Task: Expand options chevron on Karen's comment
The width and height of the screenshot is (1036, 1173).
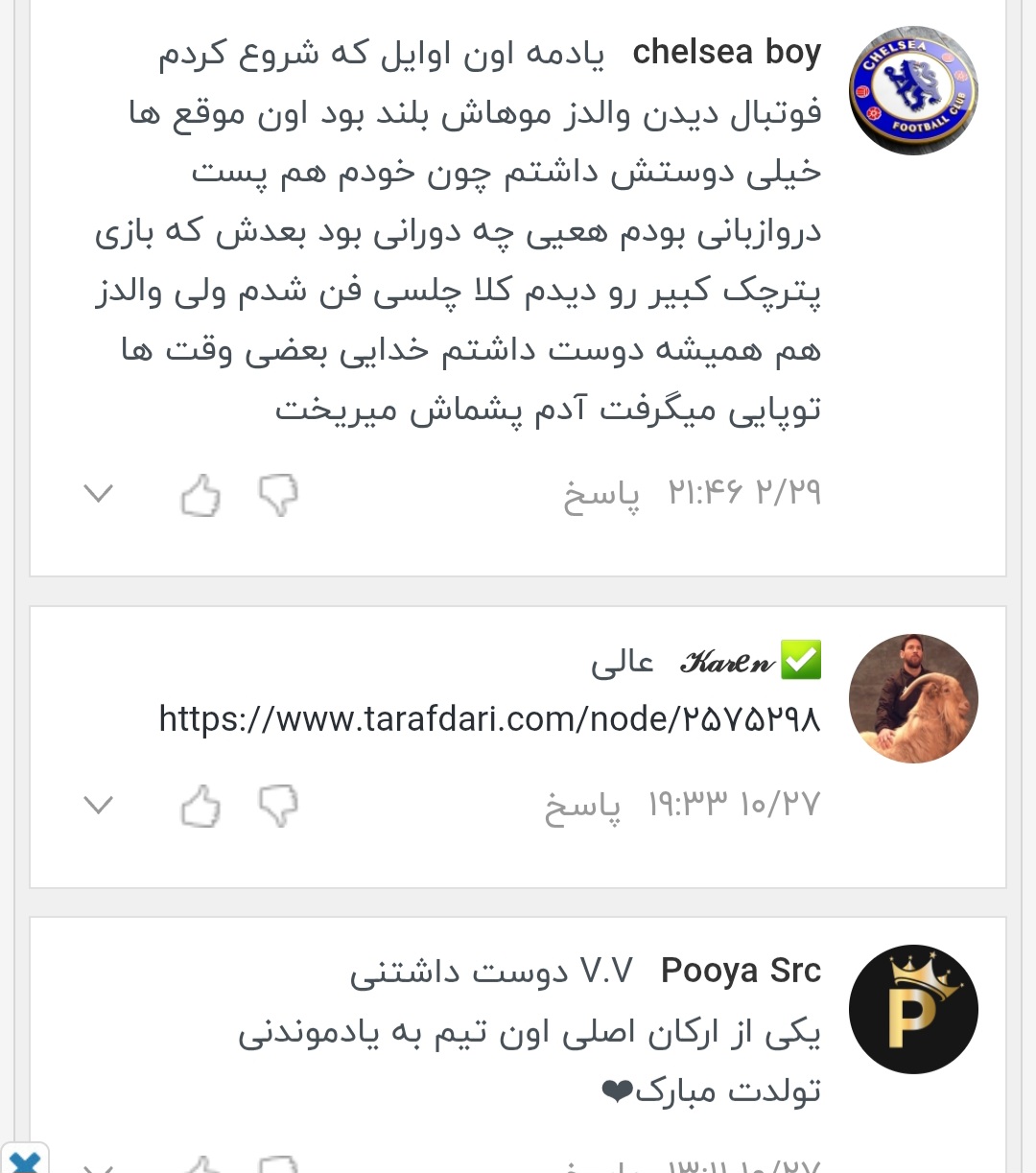Action: [99, 805]
